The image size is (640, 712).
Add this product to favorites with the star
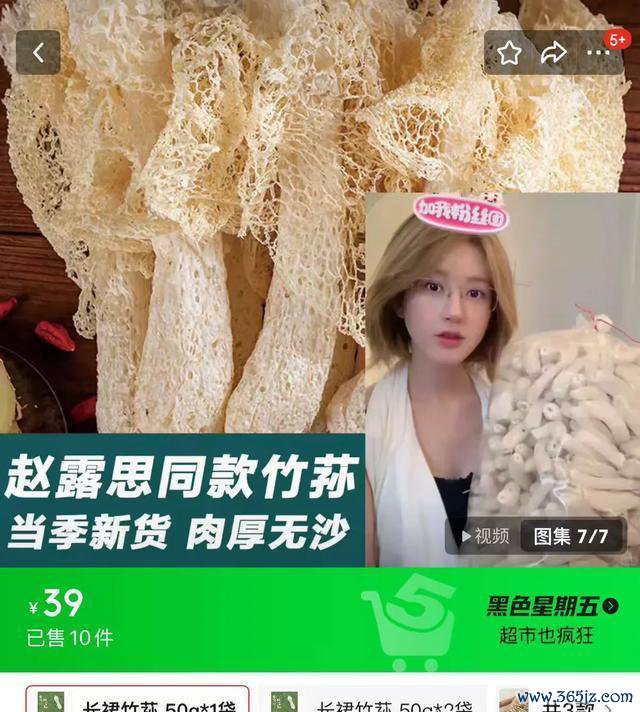(x=510, y=53)
